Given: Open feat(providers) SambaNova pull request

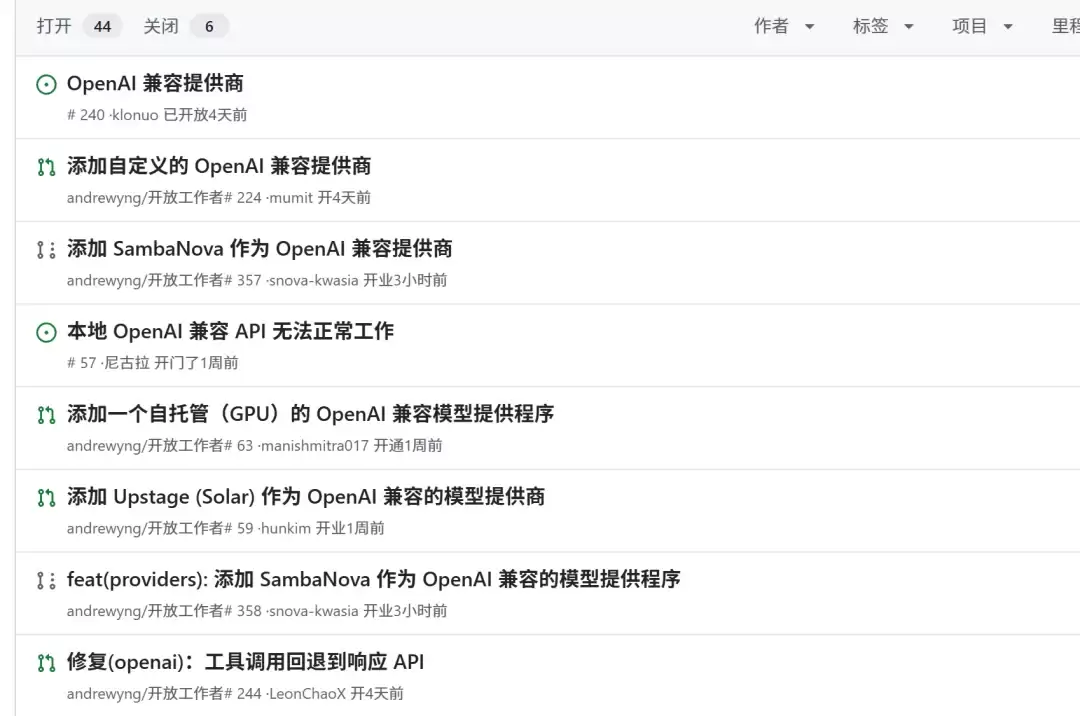Looking at the screenshot, I should click(x=373, y=579).
